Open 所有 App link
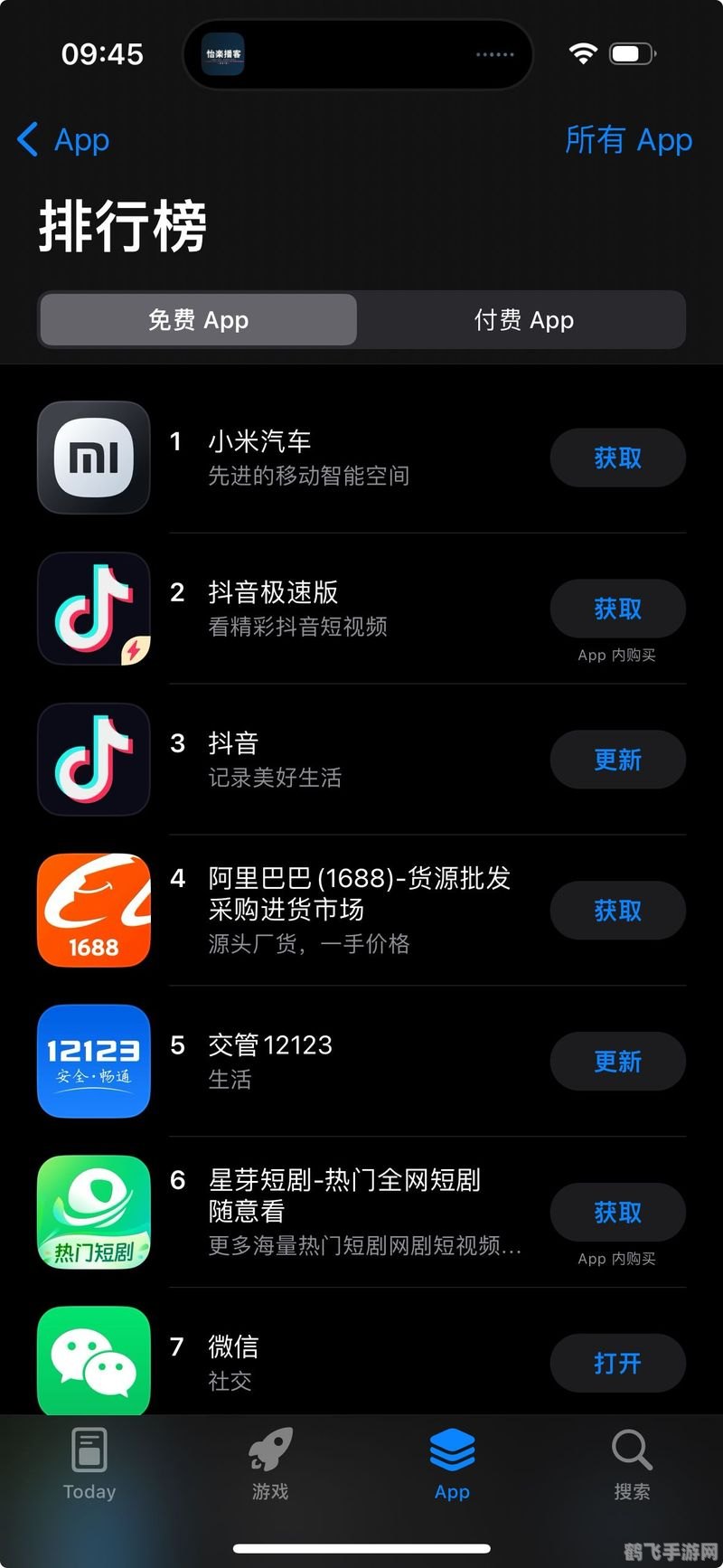This screenshot has width=723, height=1568. click(x=628, y=140)
